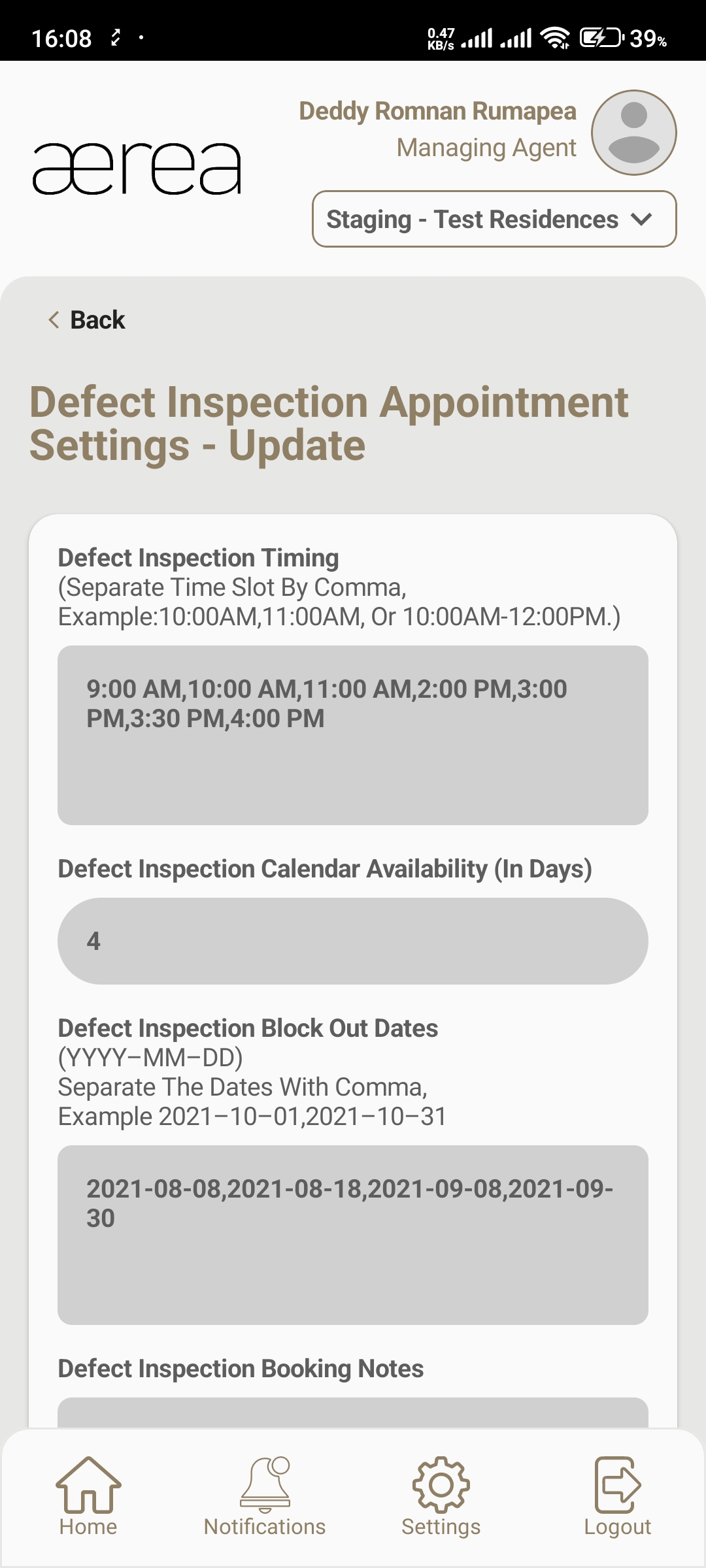Open the Settings tab
This screenshot has width=706, height=1568.
click(441, 1497)
